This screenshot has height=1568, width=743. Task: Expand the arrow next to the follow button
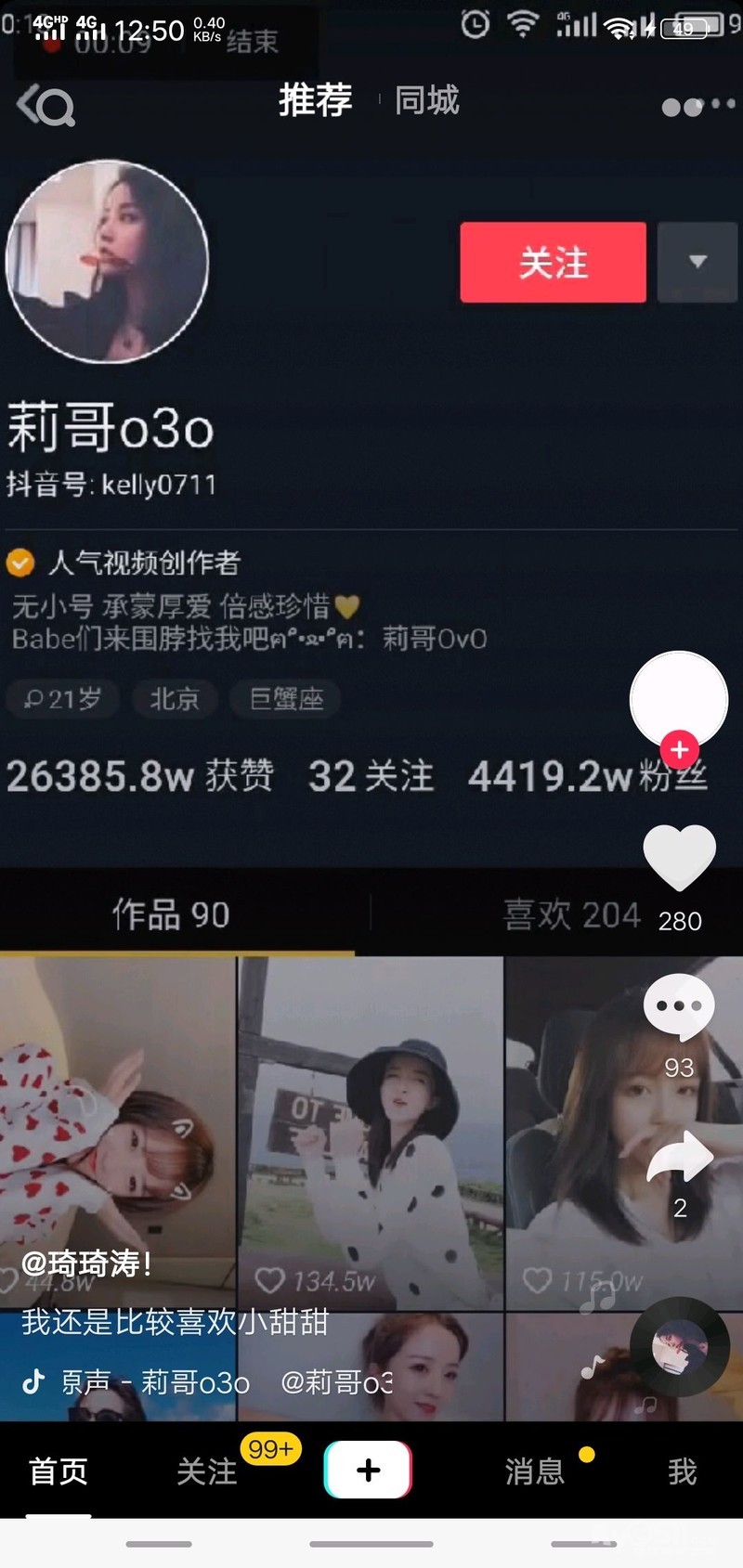coord(697,263)
